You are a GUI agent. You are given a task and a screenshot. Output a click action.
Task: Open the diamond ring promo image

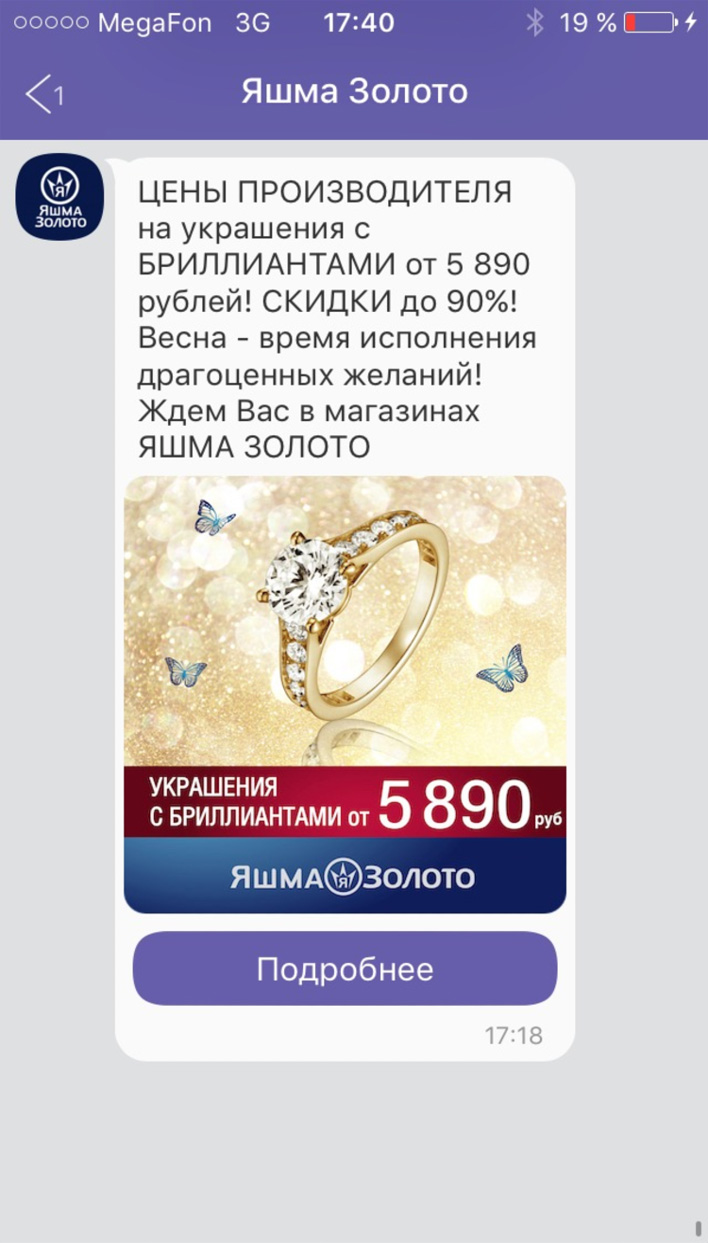pos(345,693)
